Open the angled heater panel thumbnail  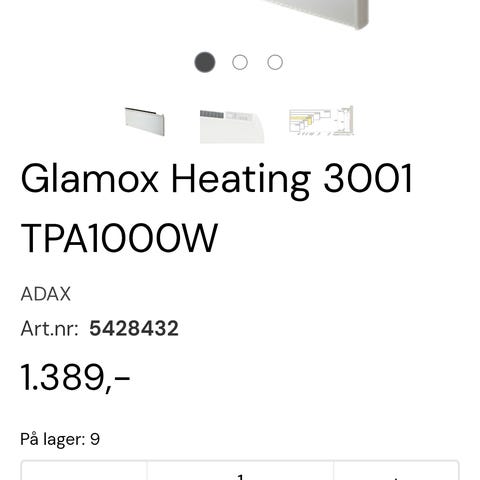click(x=145, y=122)
